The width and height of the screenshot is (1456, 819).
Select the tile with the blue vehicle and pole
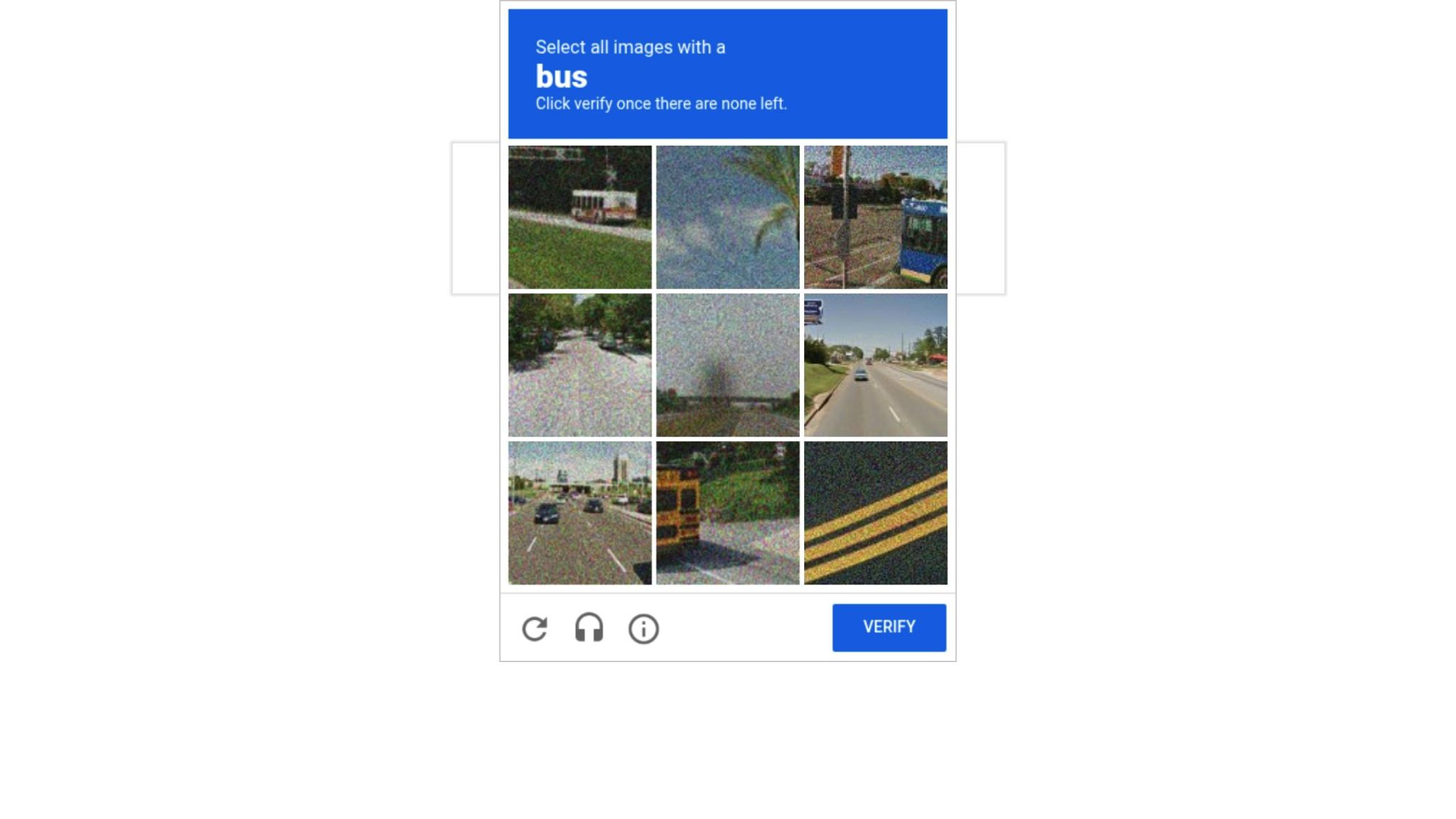[x=875, y=217]
